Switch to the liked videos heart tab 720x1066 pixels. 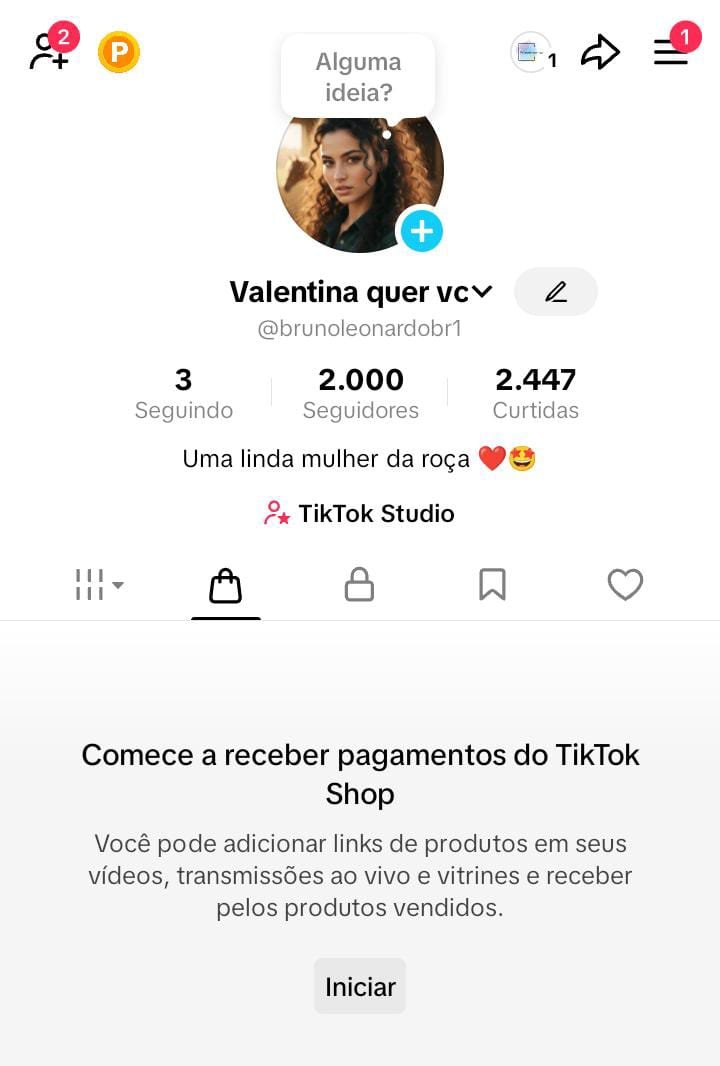(625, 585)
